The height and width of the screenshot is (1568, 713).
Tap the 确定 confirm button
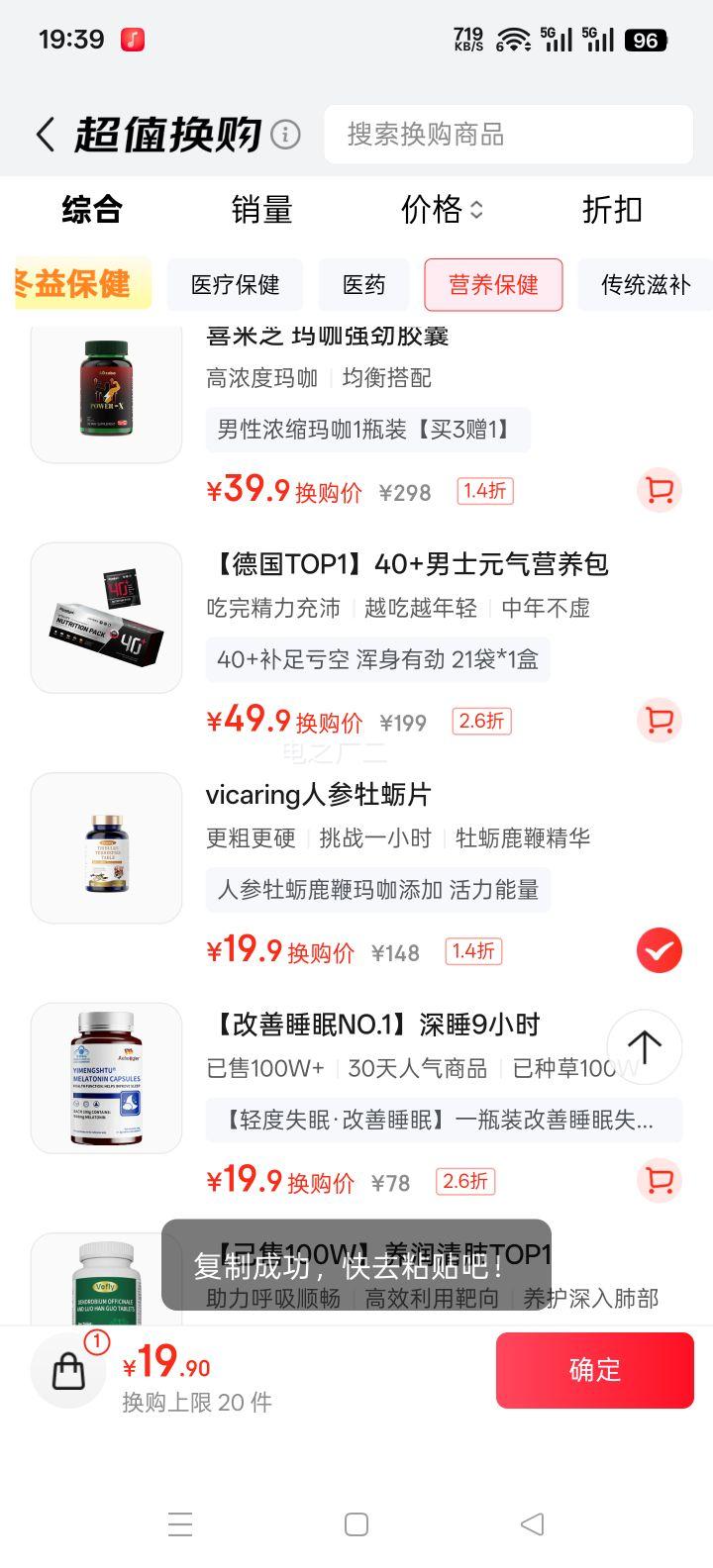point(595,1370)
